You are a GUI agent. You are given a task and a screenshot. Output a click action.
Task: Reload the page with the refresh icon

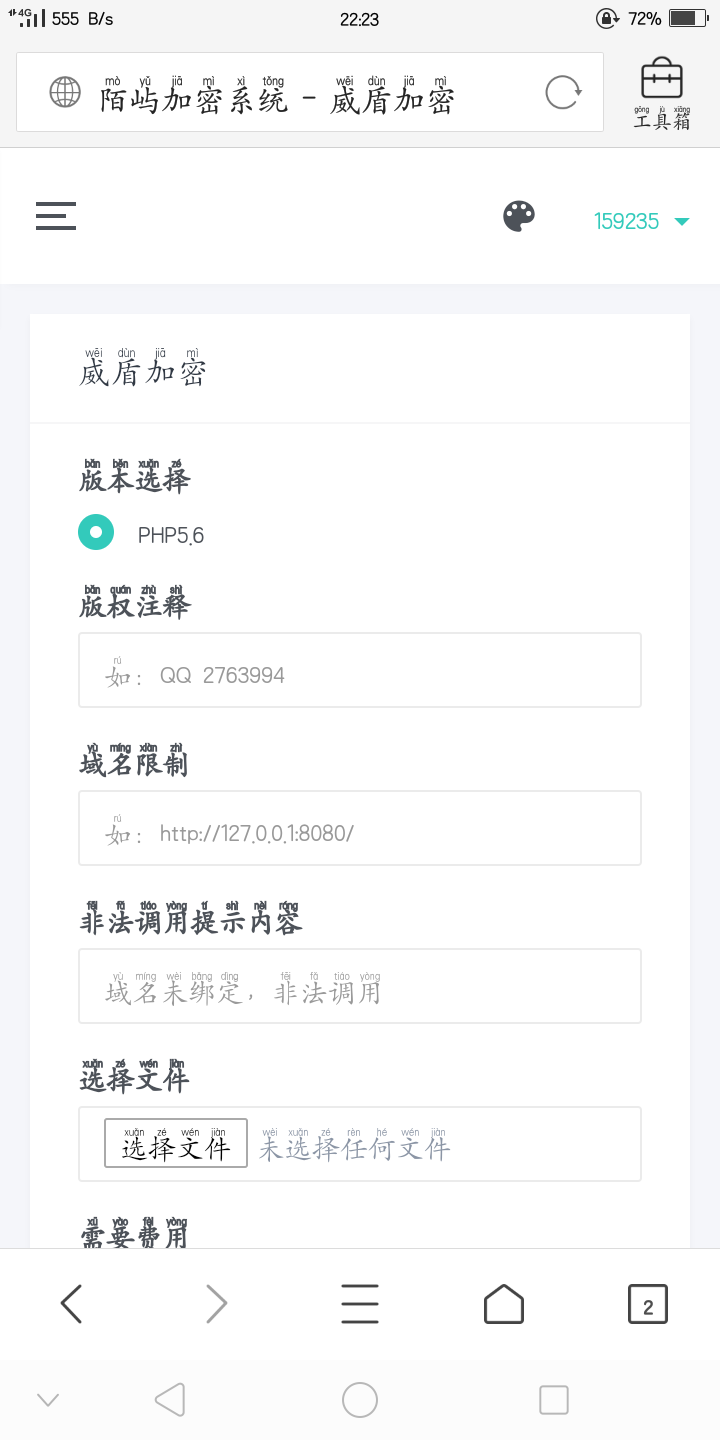(564, 92)
